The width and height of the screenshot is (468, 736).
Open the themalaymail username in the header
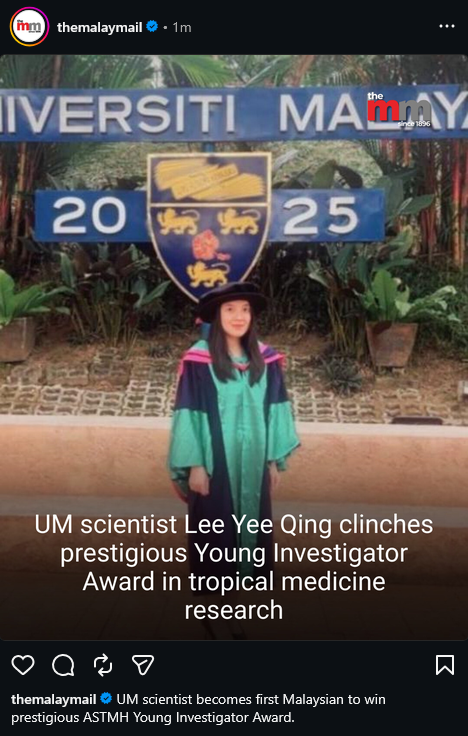(x=100, y=27)
